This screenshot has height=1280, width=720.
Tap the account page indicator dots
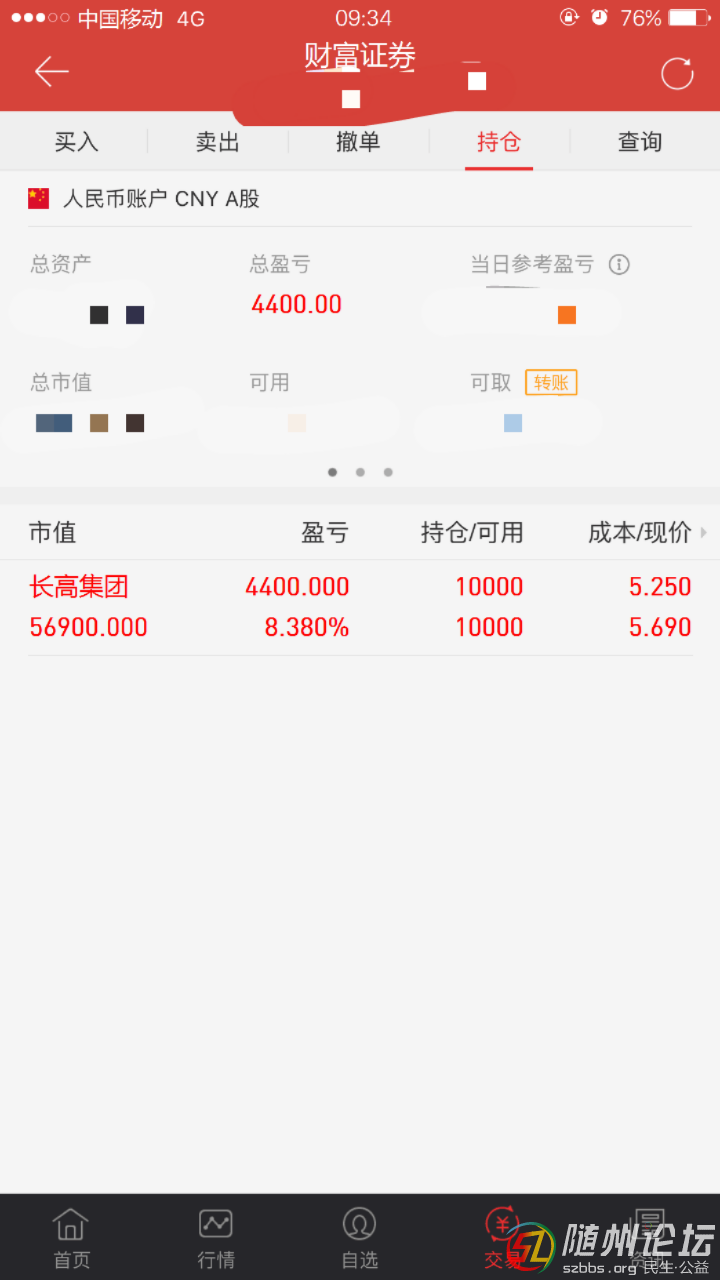(x=360, y=472)
